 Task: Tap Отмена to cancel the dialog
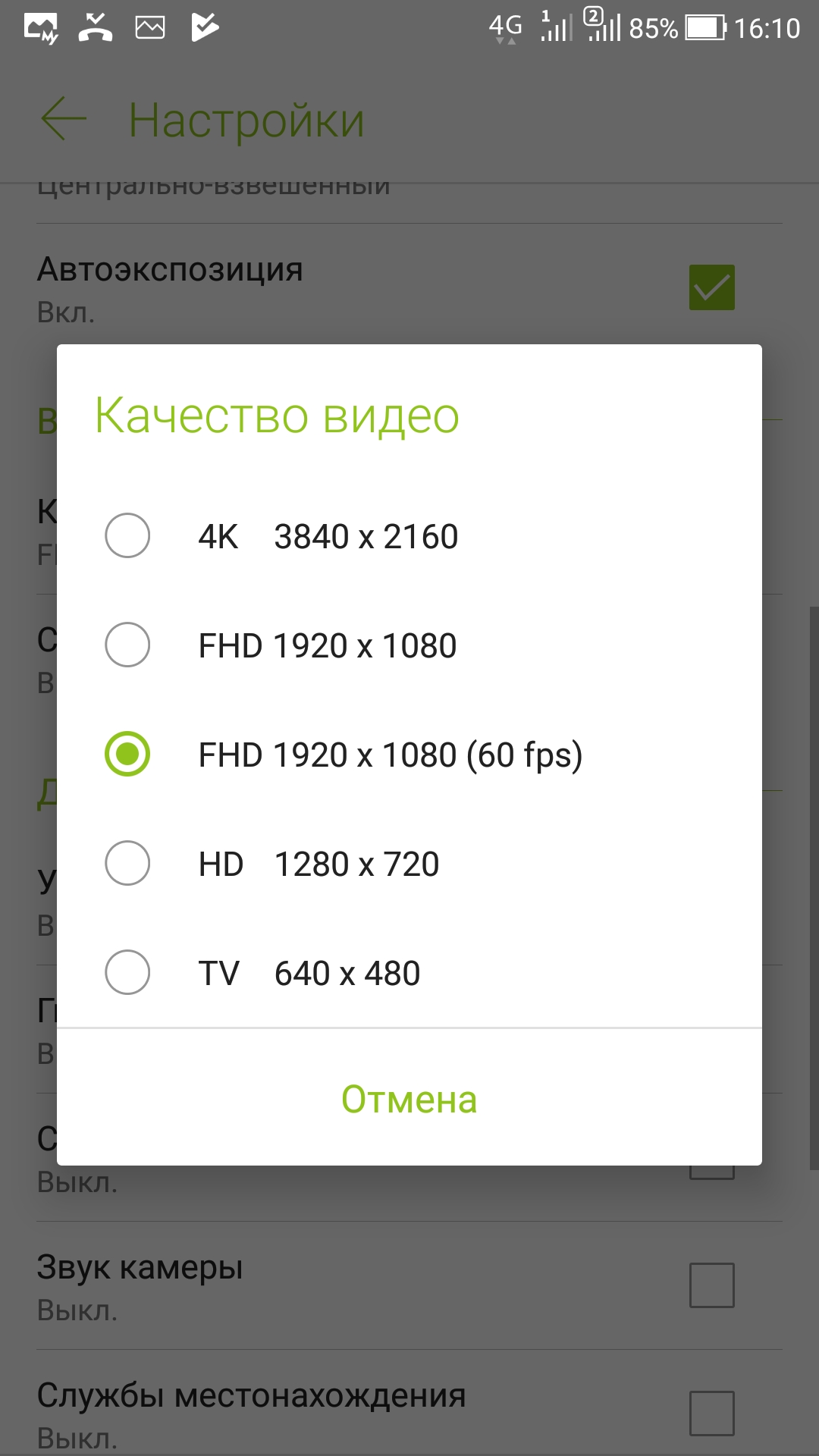point(409,1099)
